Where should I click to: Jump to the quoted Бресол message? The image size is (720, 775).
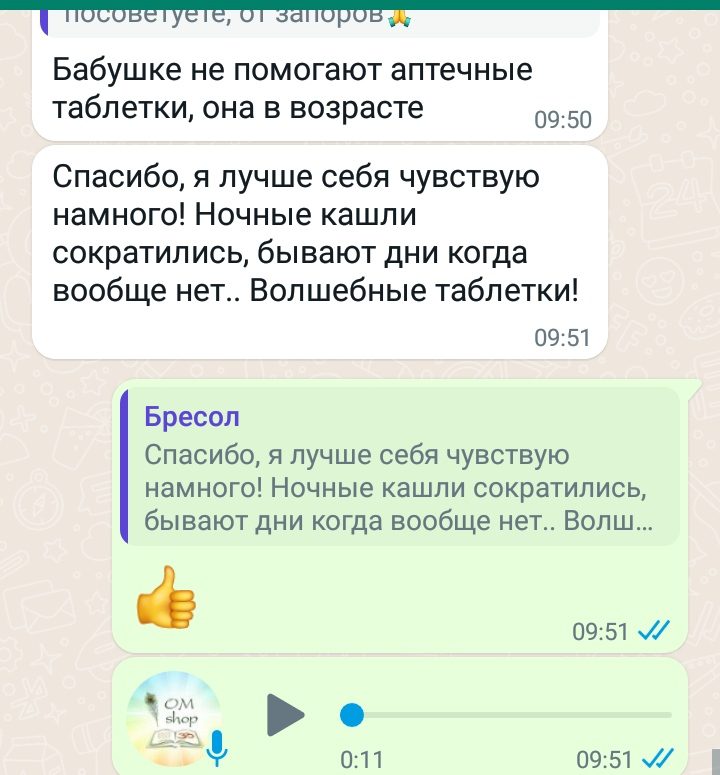pos(400,466)
